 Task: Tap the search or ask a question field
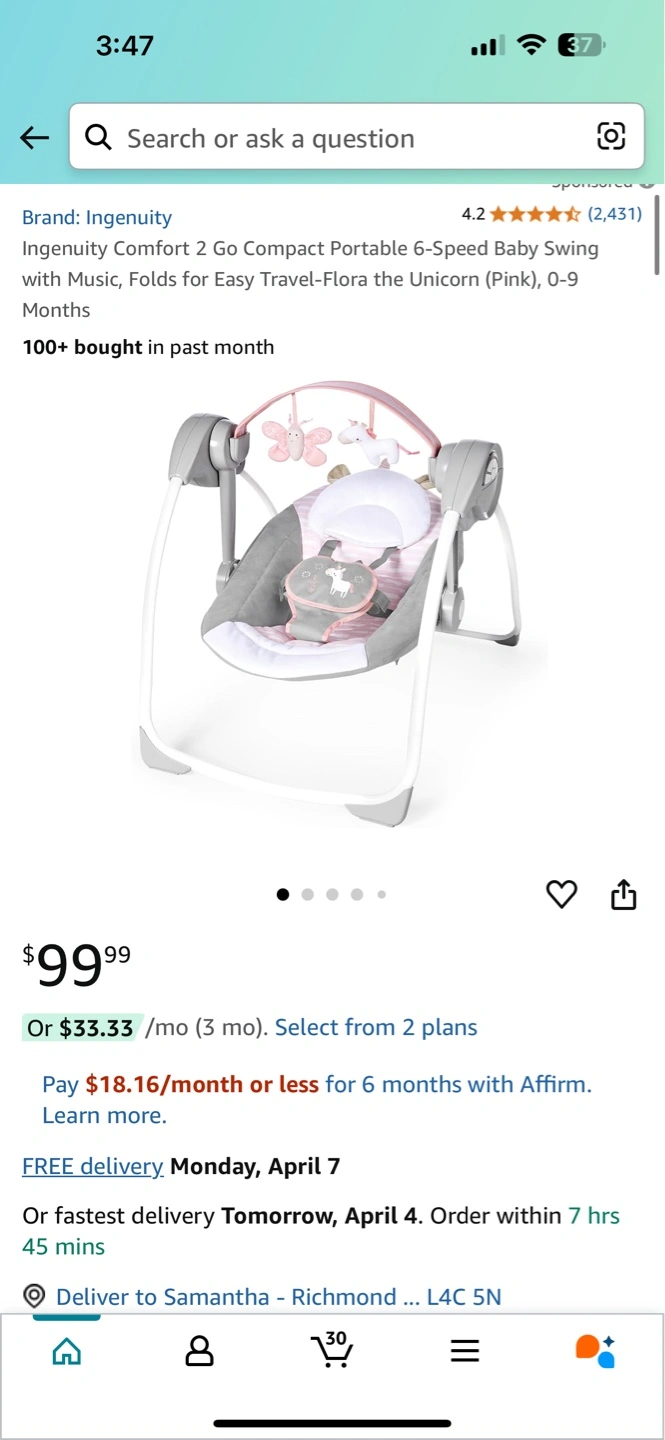(357, 137)
